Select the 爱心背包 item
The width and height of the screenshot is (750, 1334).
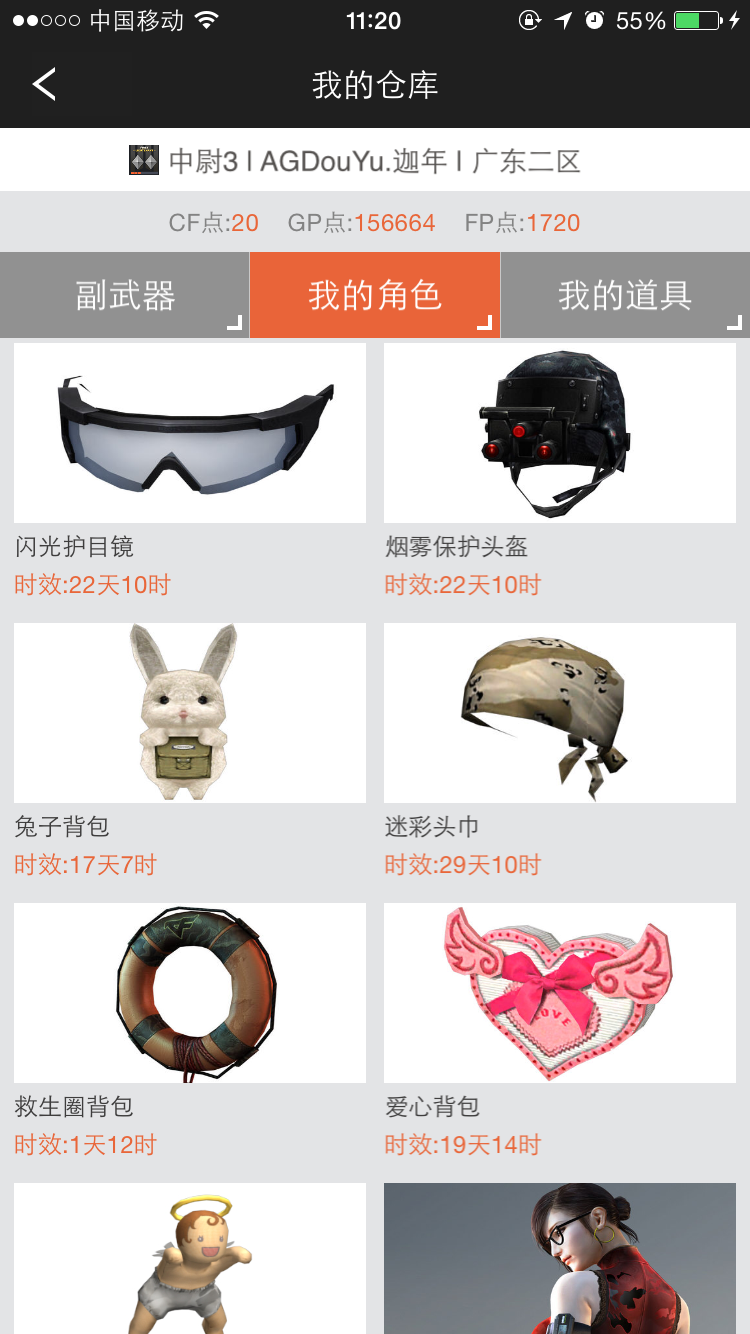click(x=560, y=1032)
